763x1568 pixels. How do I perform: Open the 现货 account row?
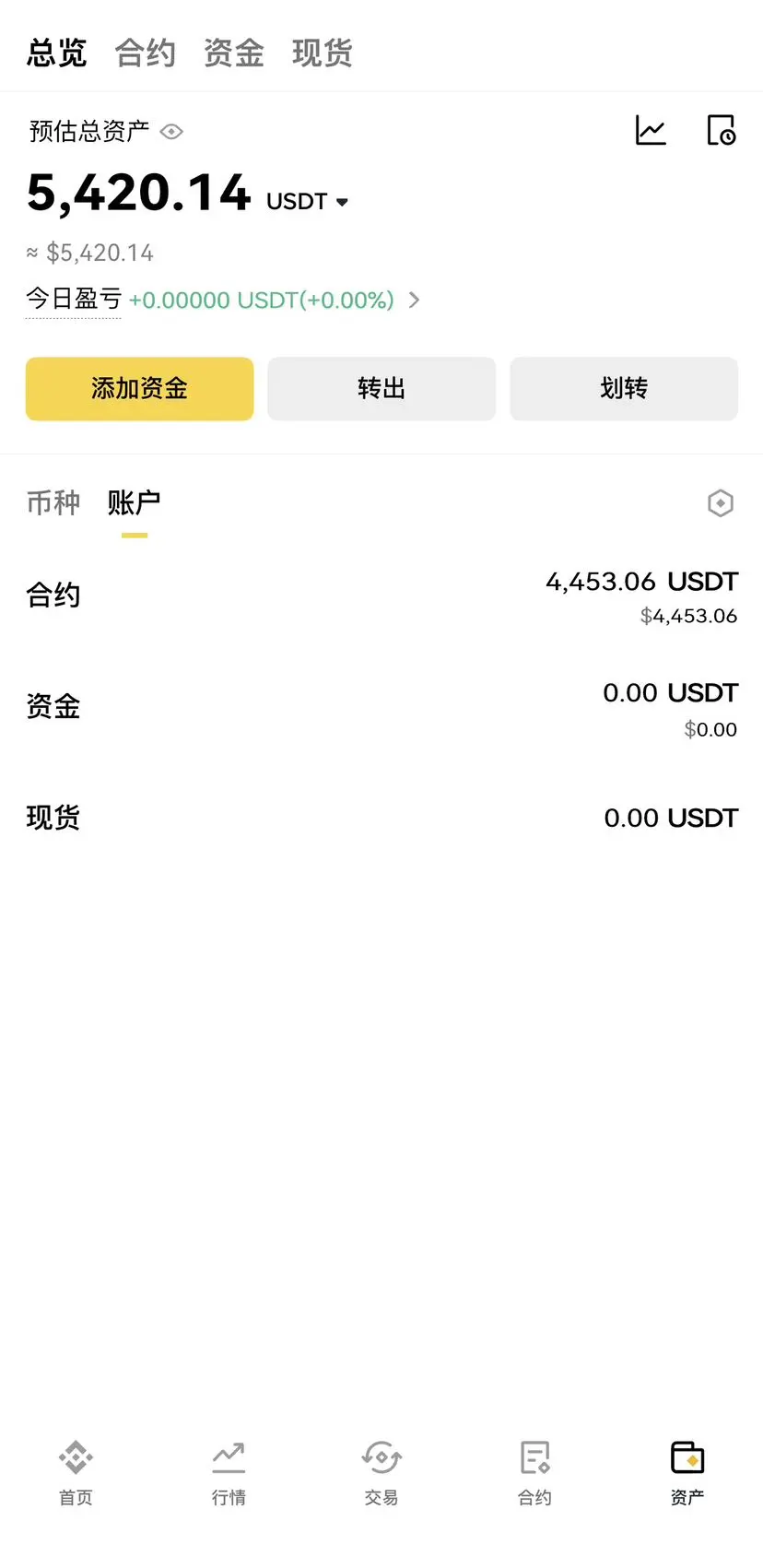(x=381, y=819)
